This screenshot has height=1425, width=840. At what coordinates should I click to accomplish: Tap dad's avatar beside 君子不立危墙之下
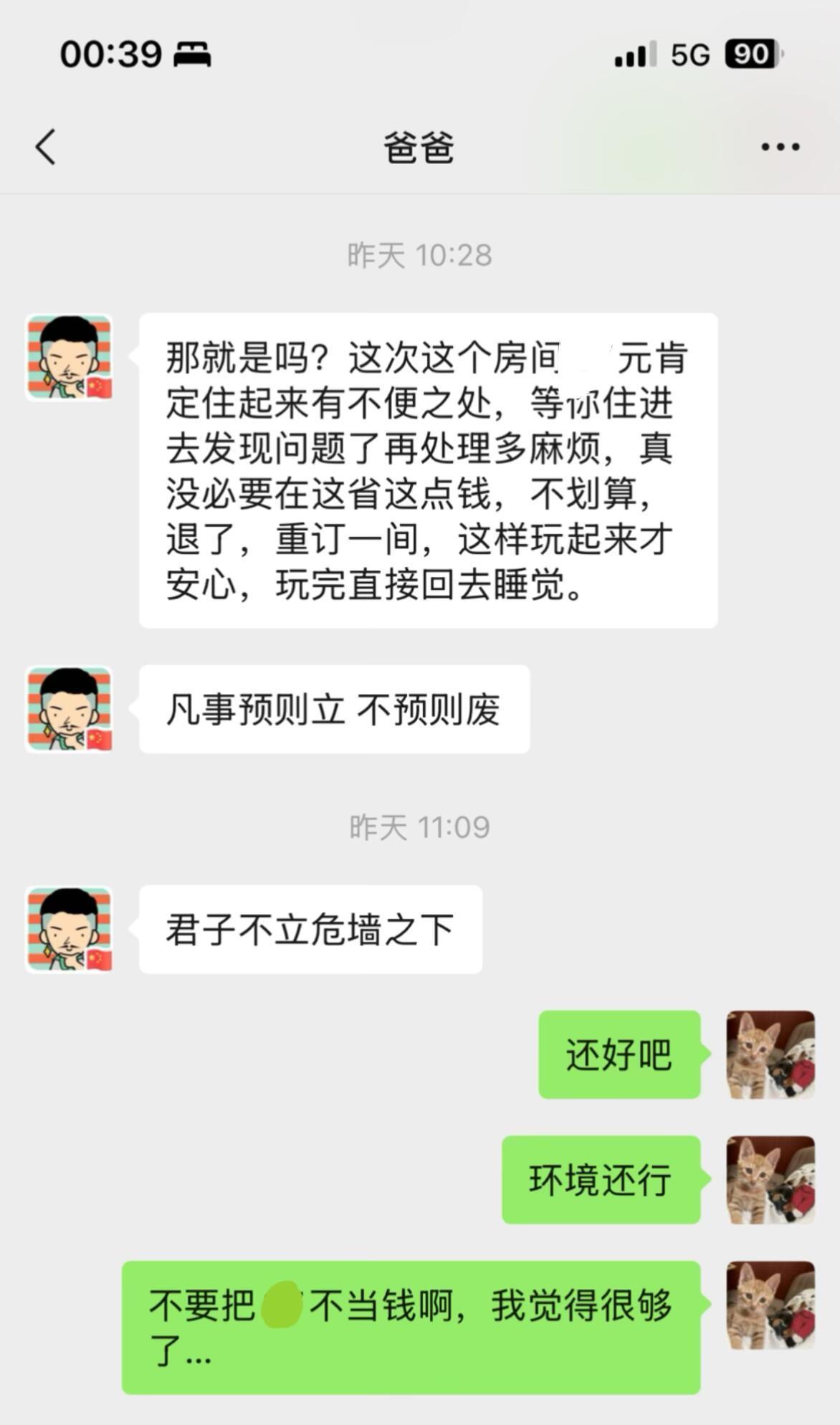[70, 930]
